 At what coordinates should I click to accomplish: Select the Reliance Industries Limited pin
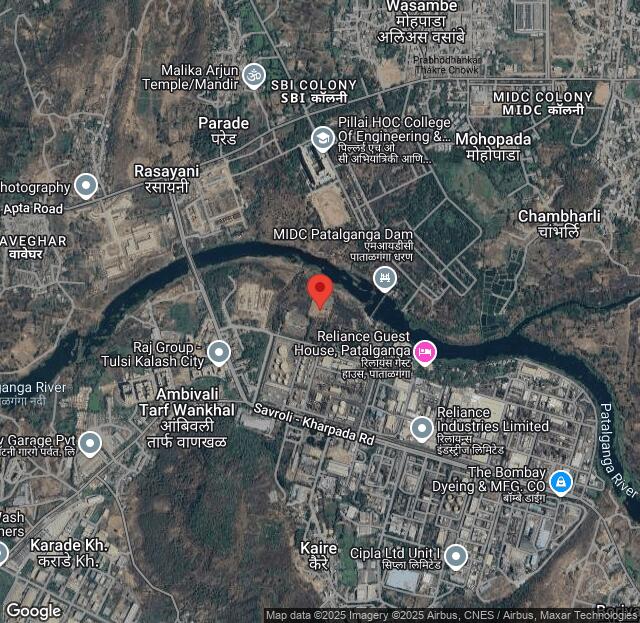pos(422,429)
